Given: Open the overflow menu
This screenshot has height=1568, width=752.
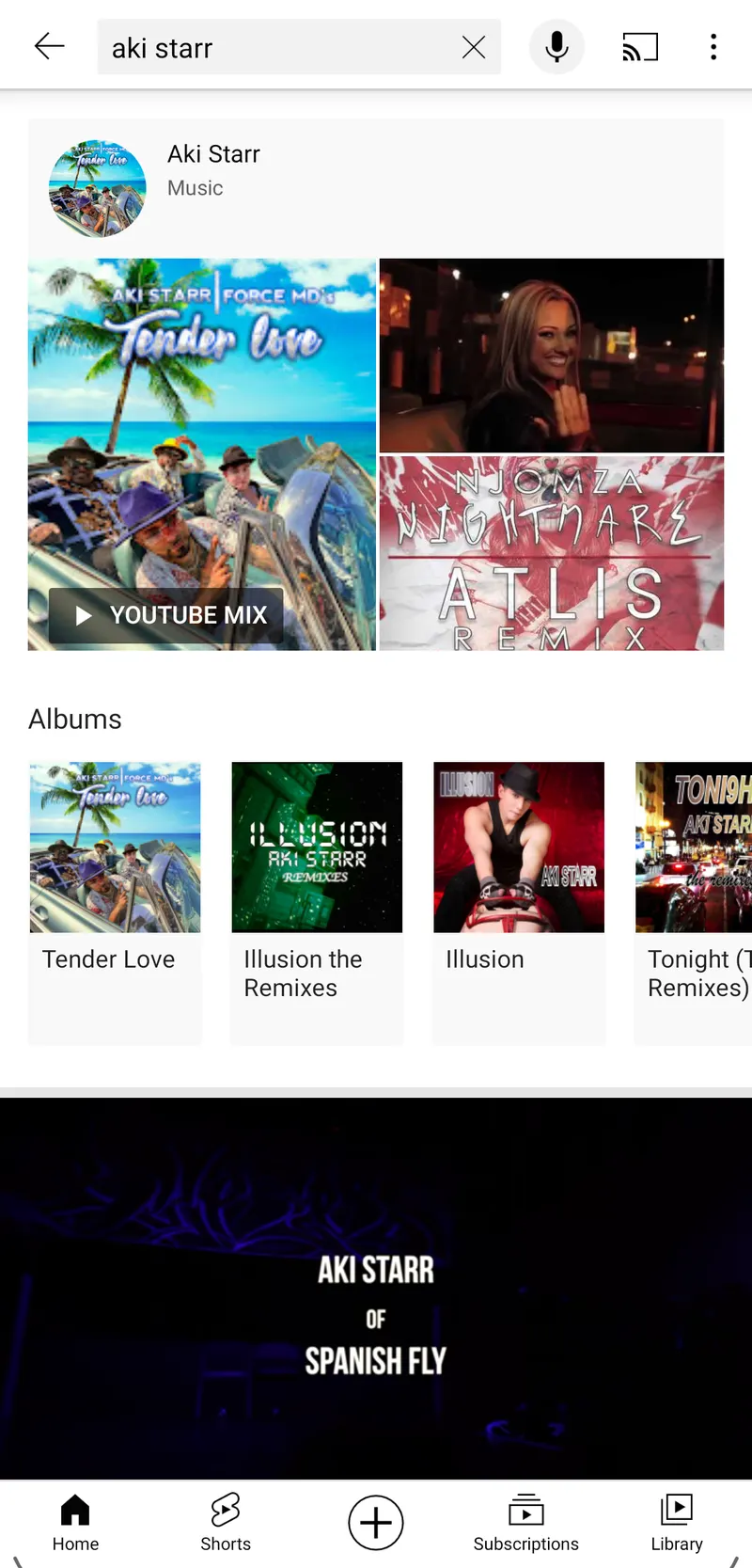Looking at the screenshot, I should click(x=713, y=47).
